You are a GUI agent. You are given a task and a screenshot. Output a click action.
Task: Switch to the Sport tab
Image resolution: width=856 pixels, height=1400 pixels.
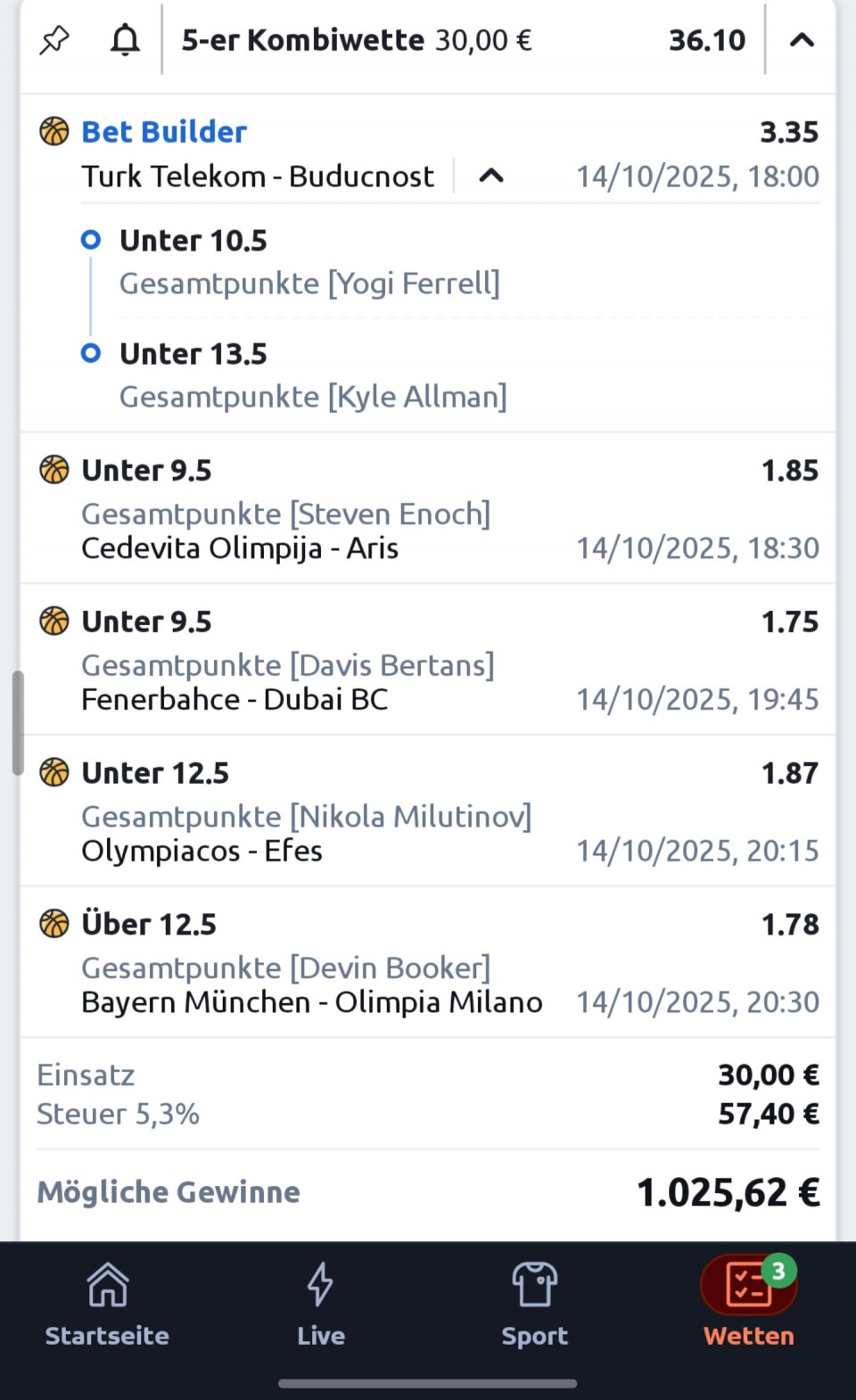(x=534, y=1304)
